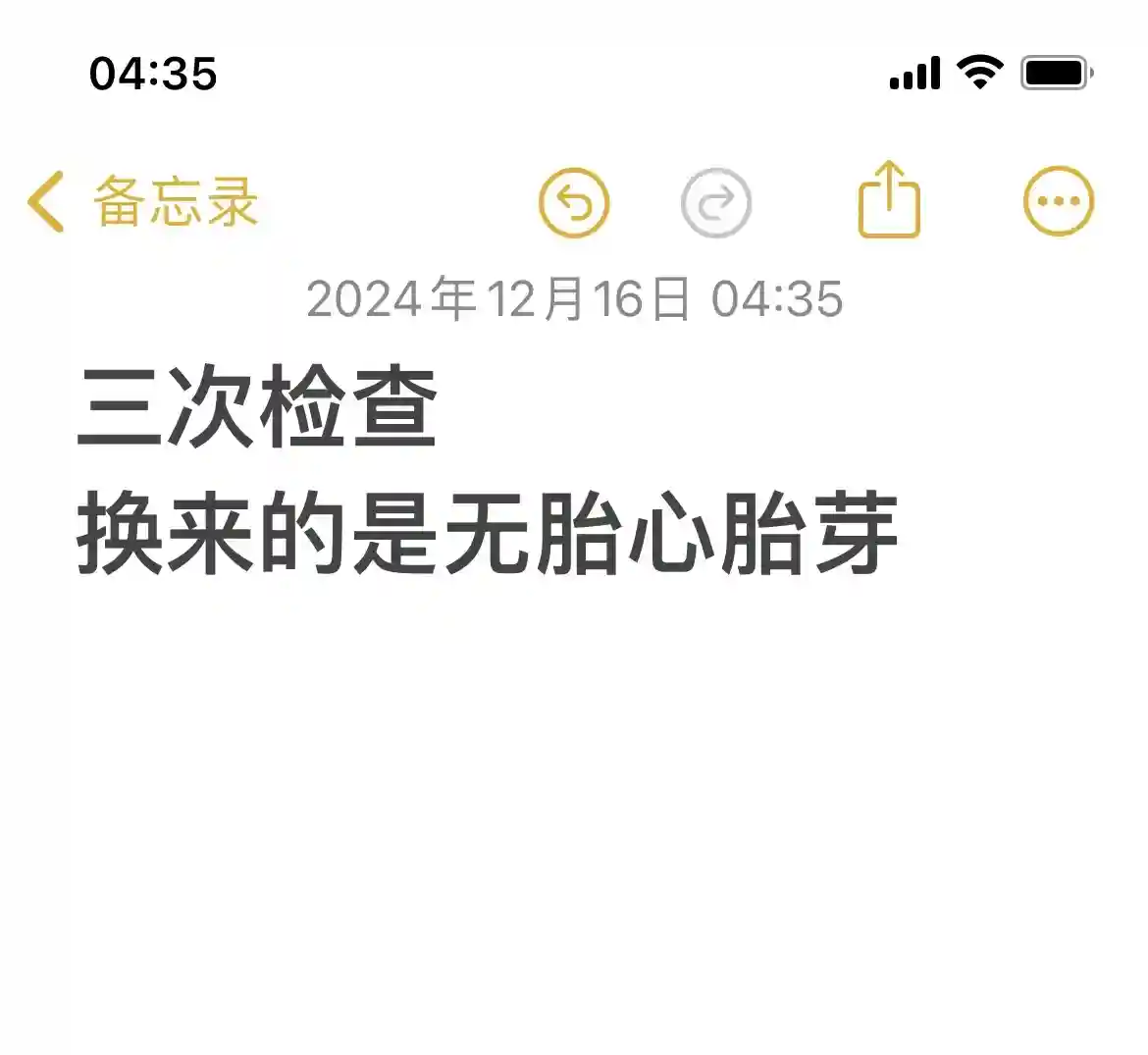Undo the last edit
Screen dimensions: 1148x1055
point(574,203)
